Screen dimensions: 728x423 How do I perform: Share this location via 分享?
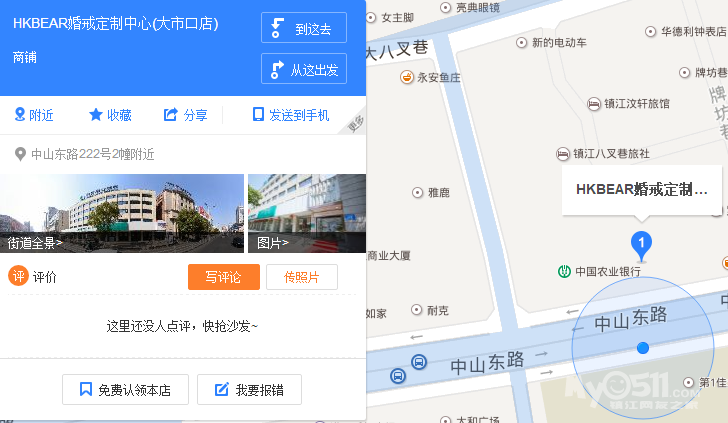click(186, 115)
